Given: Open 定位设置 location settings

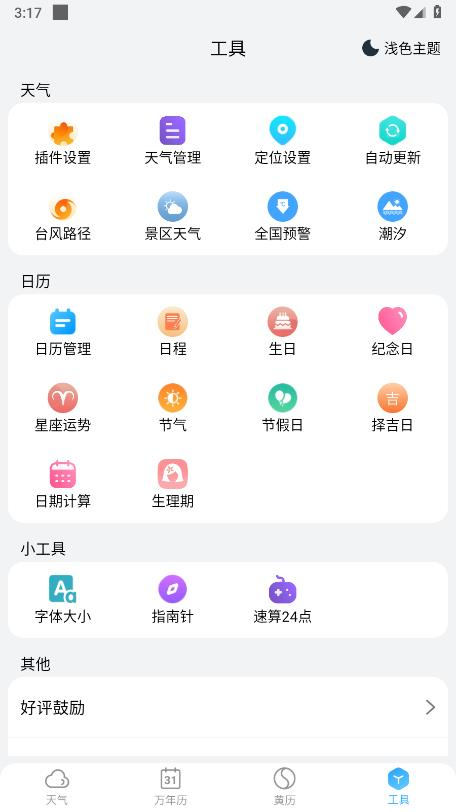Looking at the screenshot, I should [283, 141].
